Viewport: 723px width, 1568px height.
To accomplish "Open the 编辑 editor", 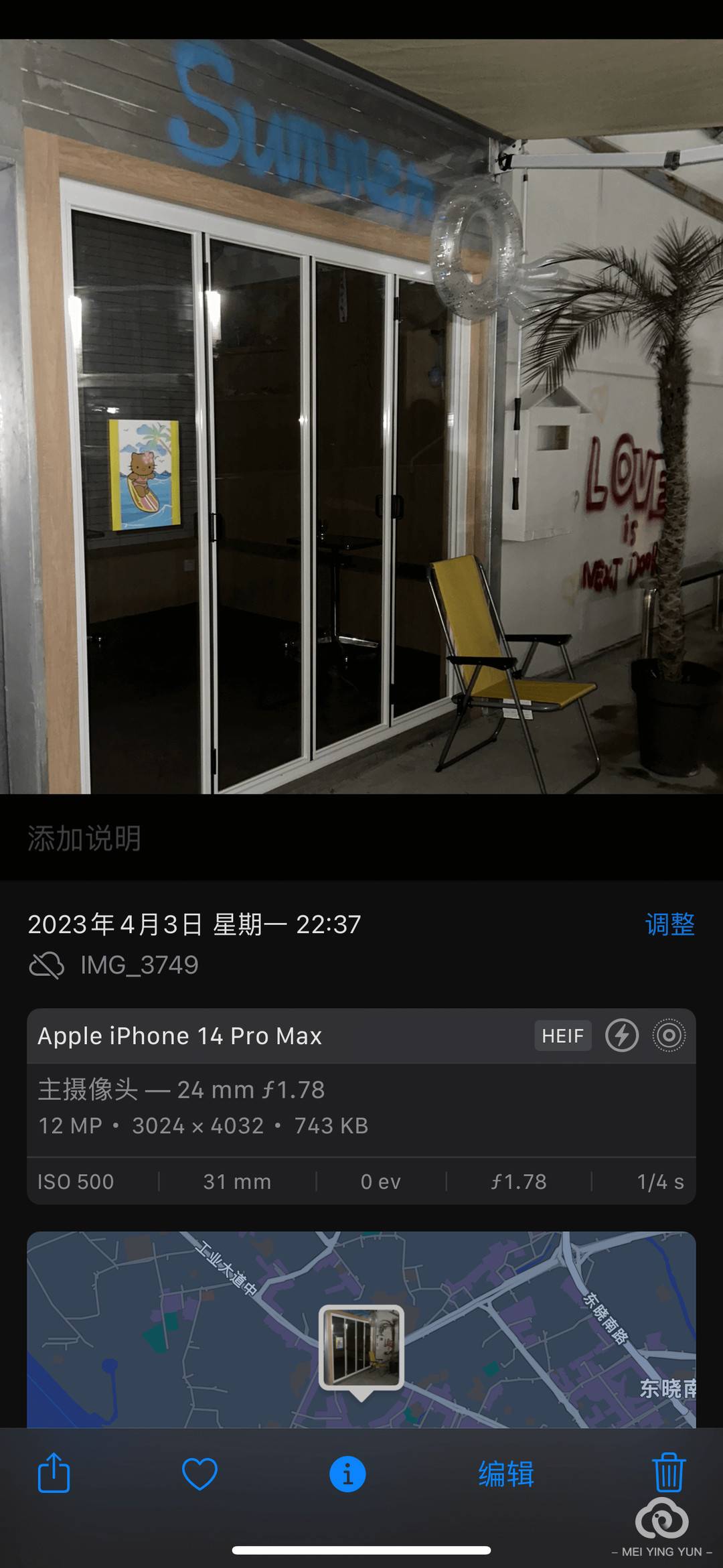I will point(506,1474).
